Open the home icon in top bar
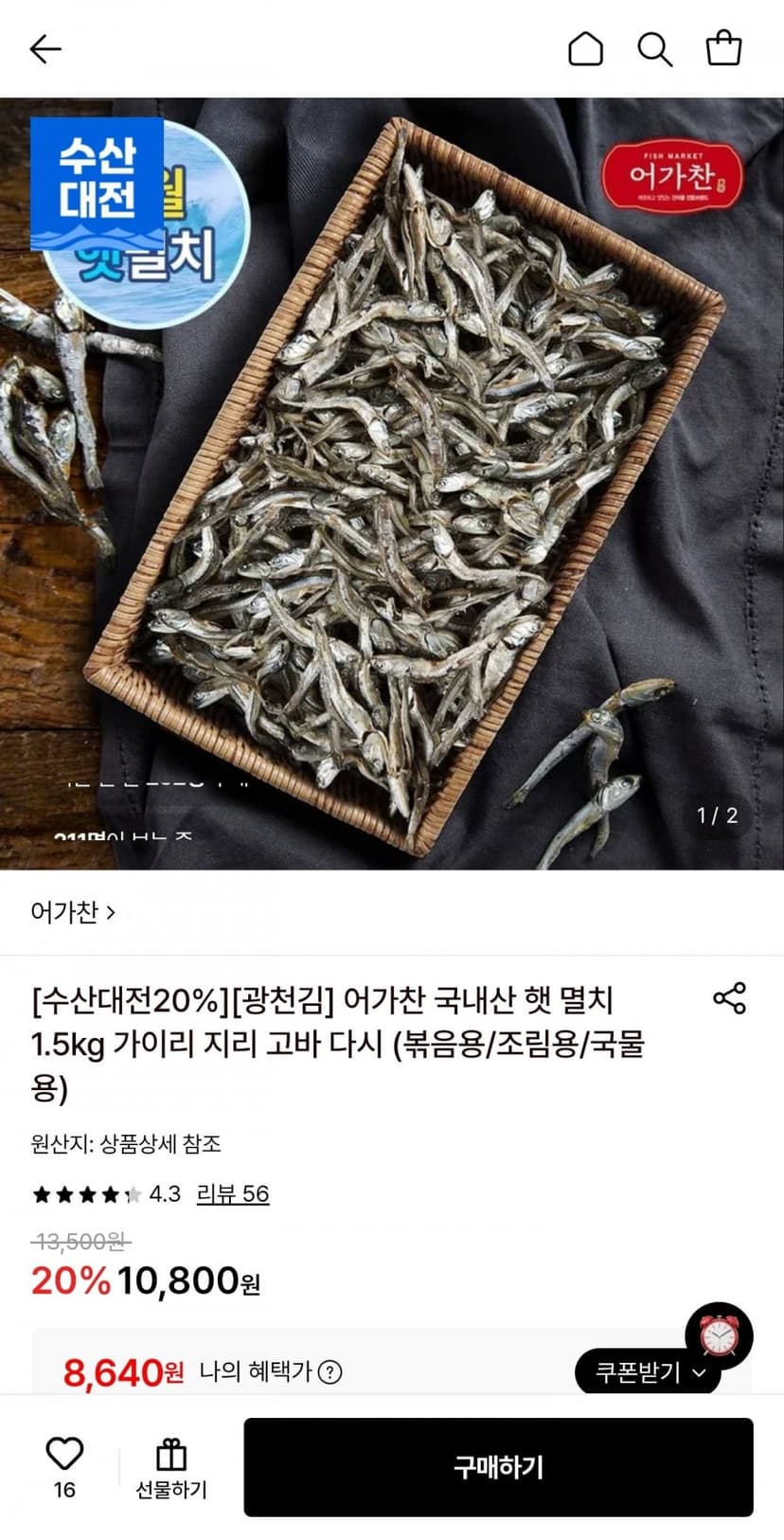Viewport: 784px width, 1540px height. click(585, 48)
